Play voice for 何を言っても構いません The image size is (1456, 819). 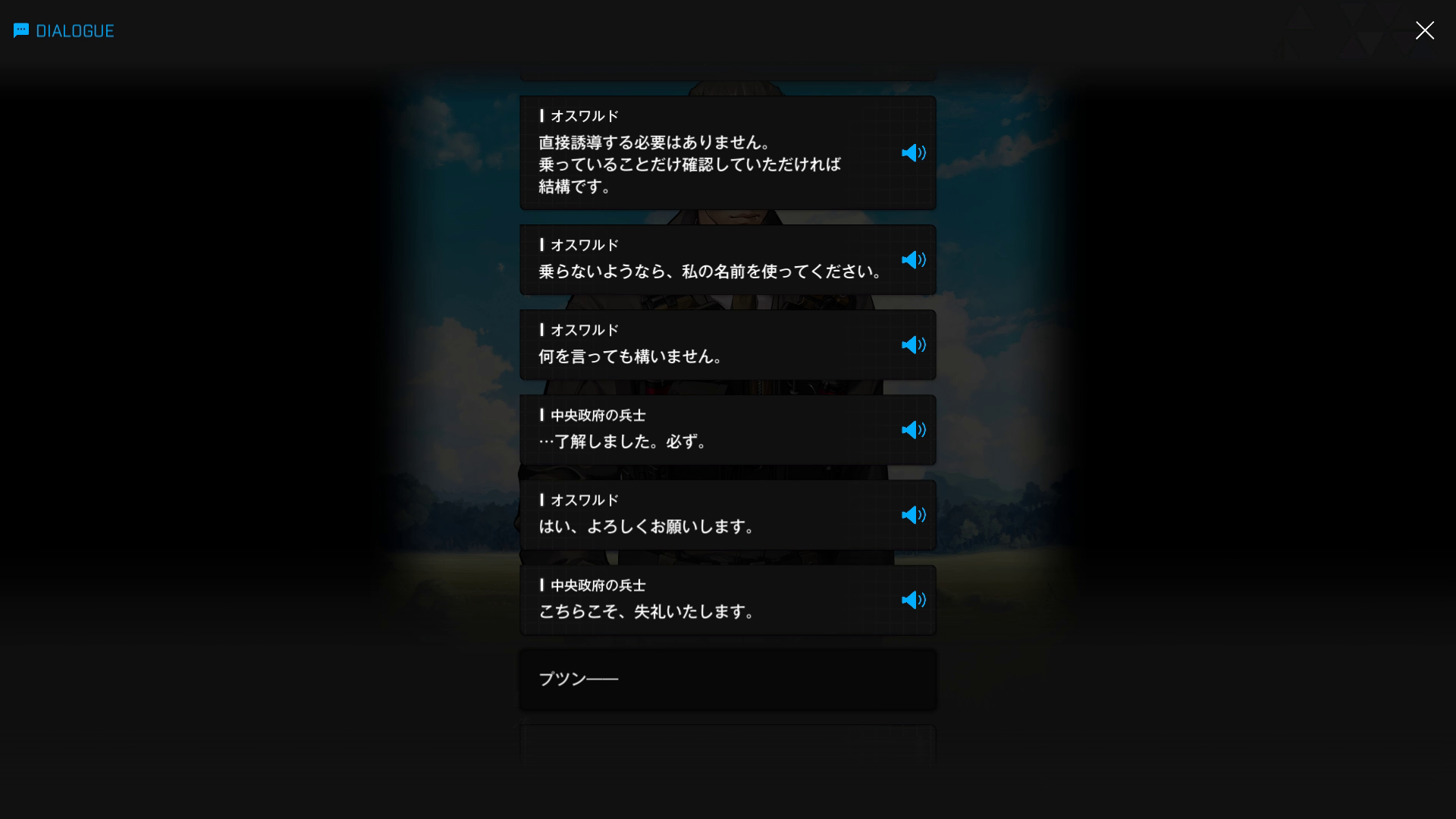point(913,345)
